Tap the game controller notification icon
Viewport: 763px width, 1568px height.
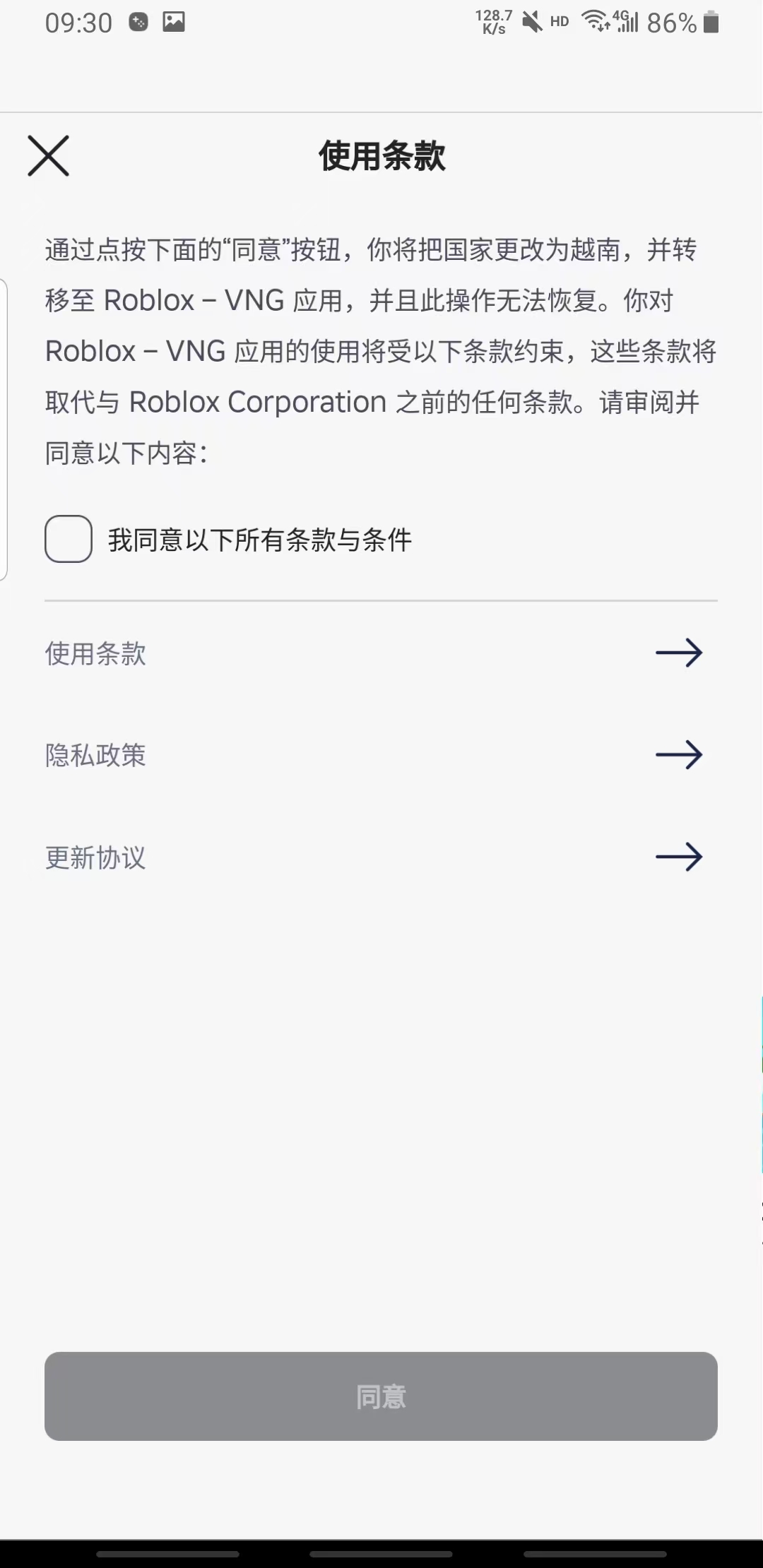pos(139,22)
